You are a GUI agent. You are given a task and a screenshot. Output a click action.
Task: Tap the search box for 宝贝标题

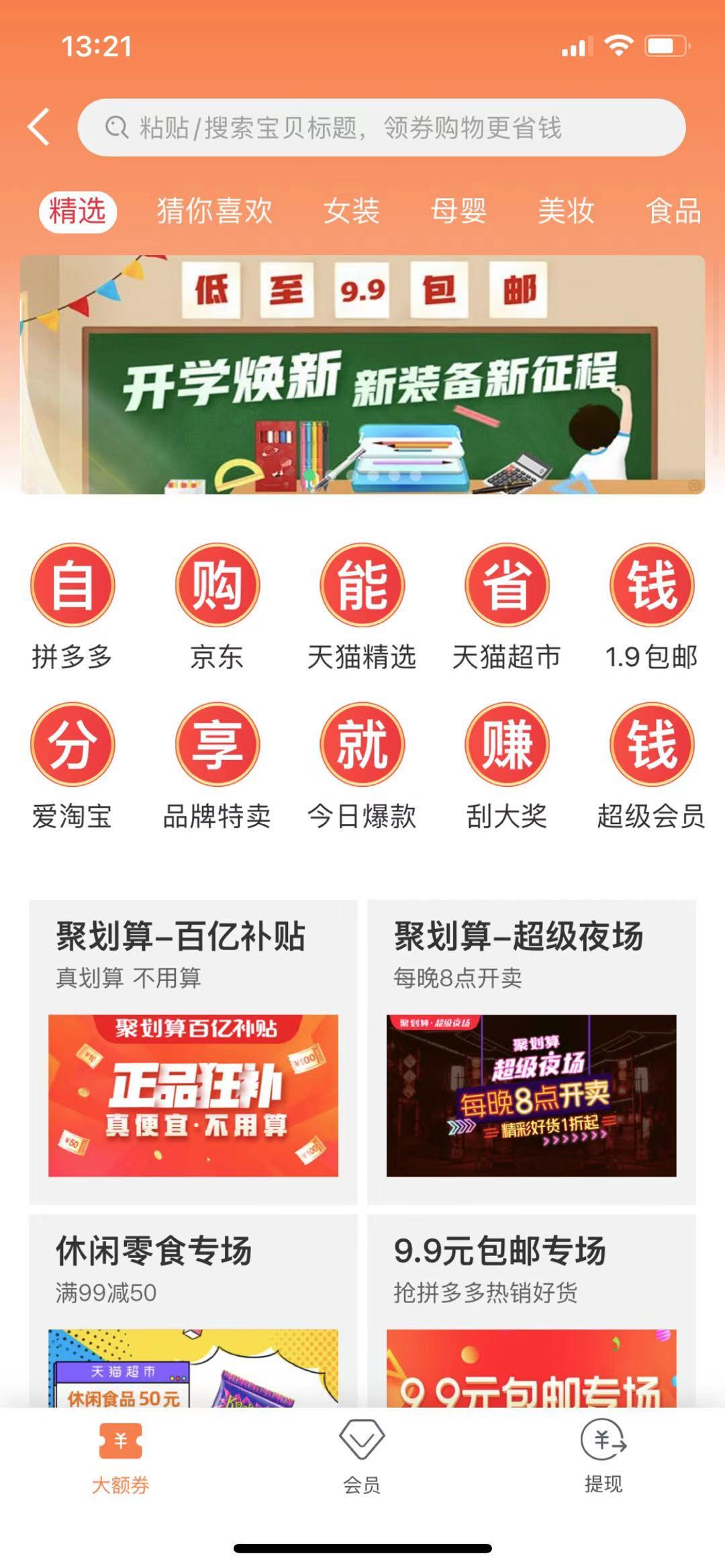[x=381, y=127]
